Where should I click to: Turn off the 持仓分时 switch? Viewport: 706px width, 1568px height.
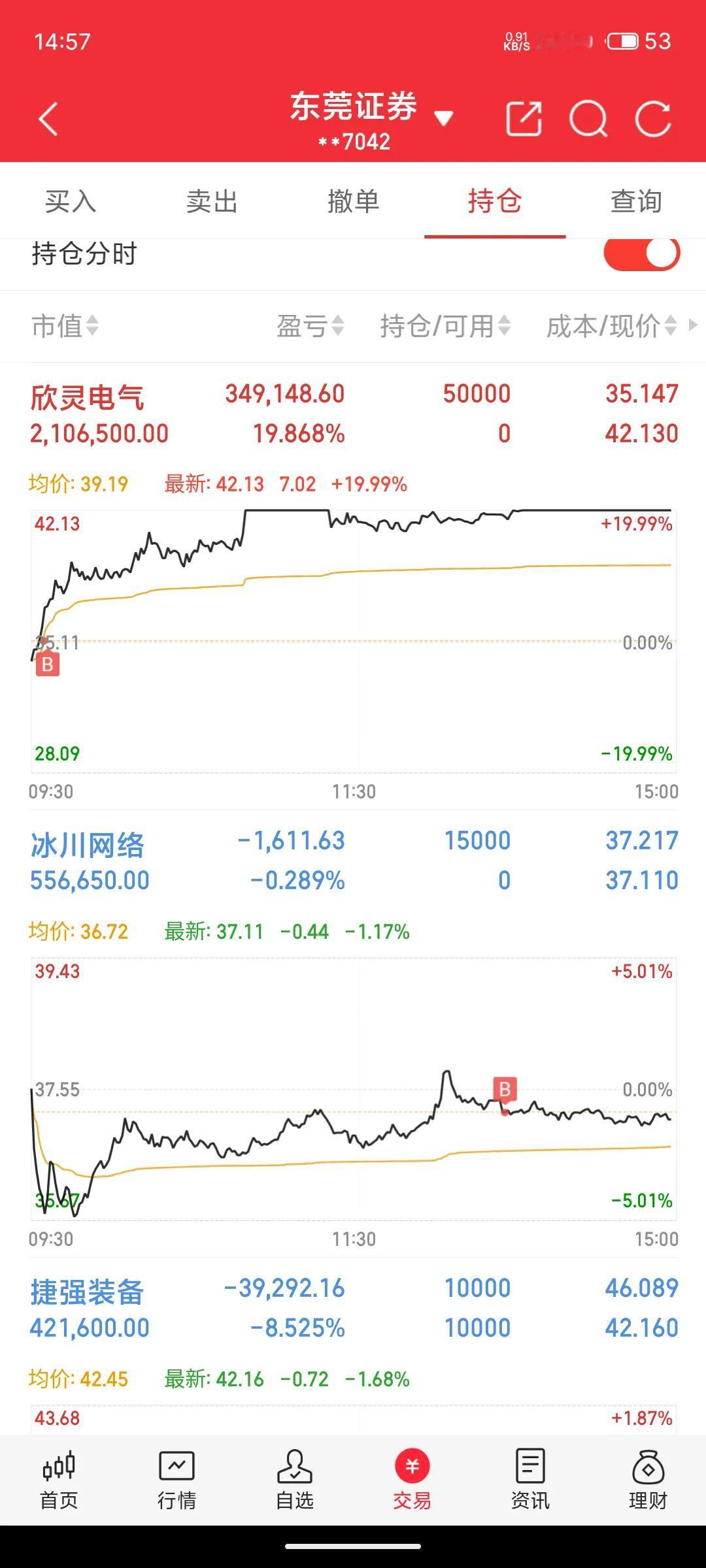click(x=641, y=253)
